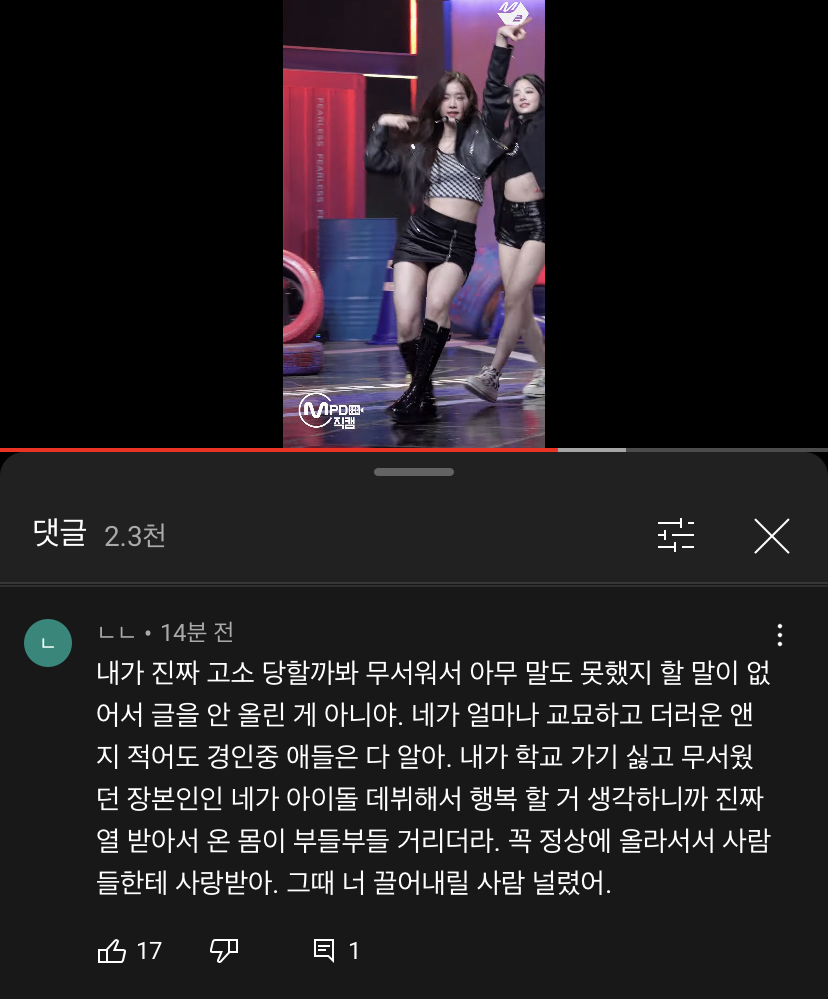Open overflow menu on ㄴㄴ's comment
Viewport: 828px width, 999px height.
point(779,635)
